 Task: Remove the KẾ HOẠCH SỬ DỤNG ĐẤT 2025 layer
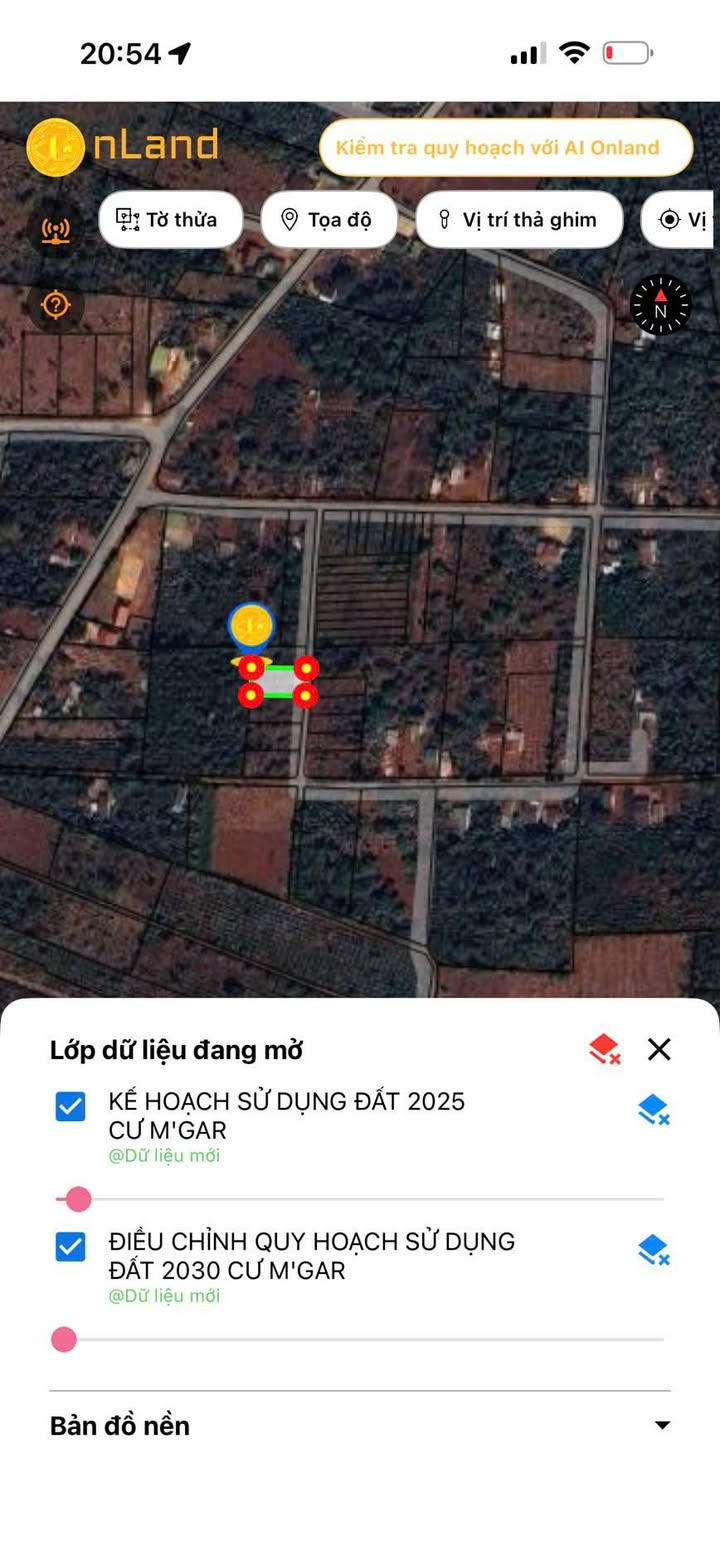pyautogui.click(x=653, y=1110)
